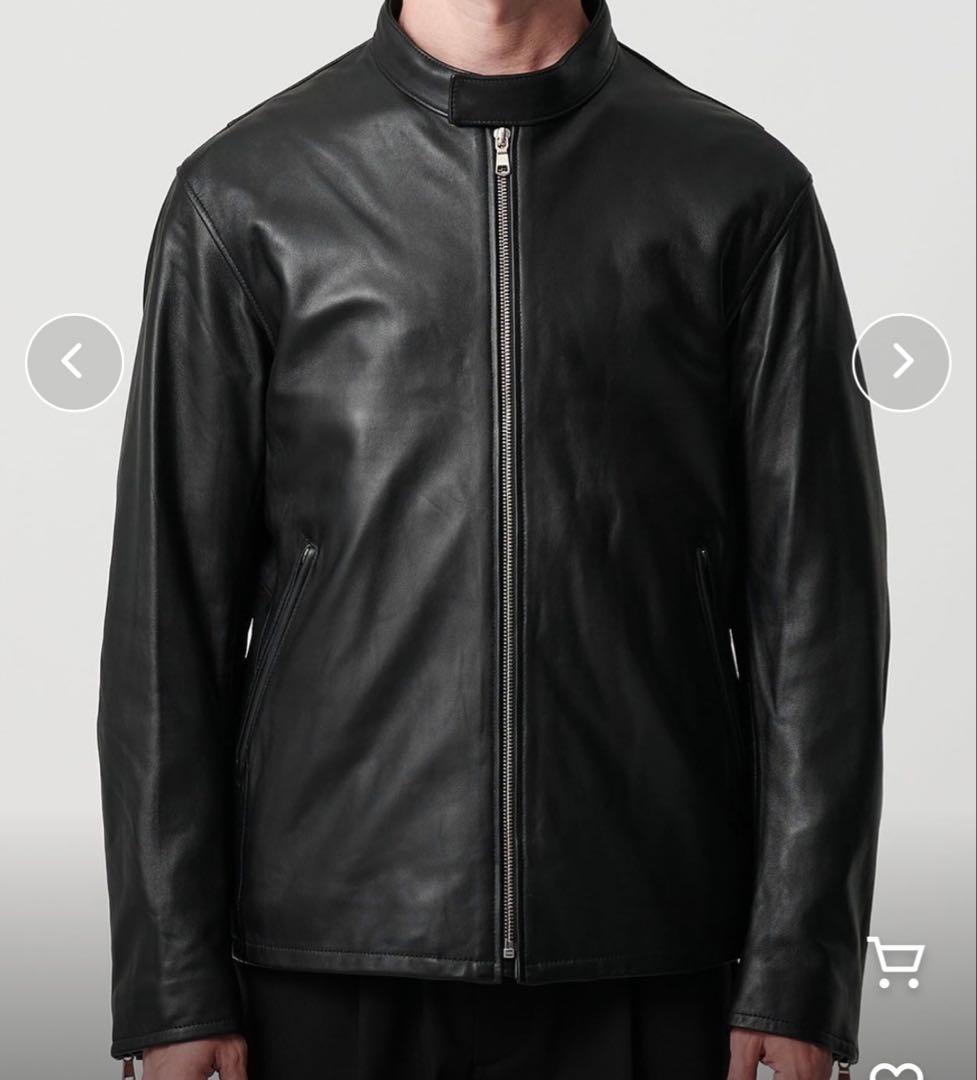
Task: Open the shopping cart icon
Action: pos(894,963)
